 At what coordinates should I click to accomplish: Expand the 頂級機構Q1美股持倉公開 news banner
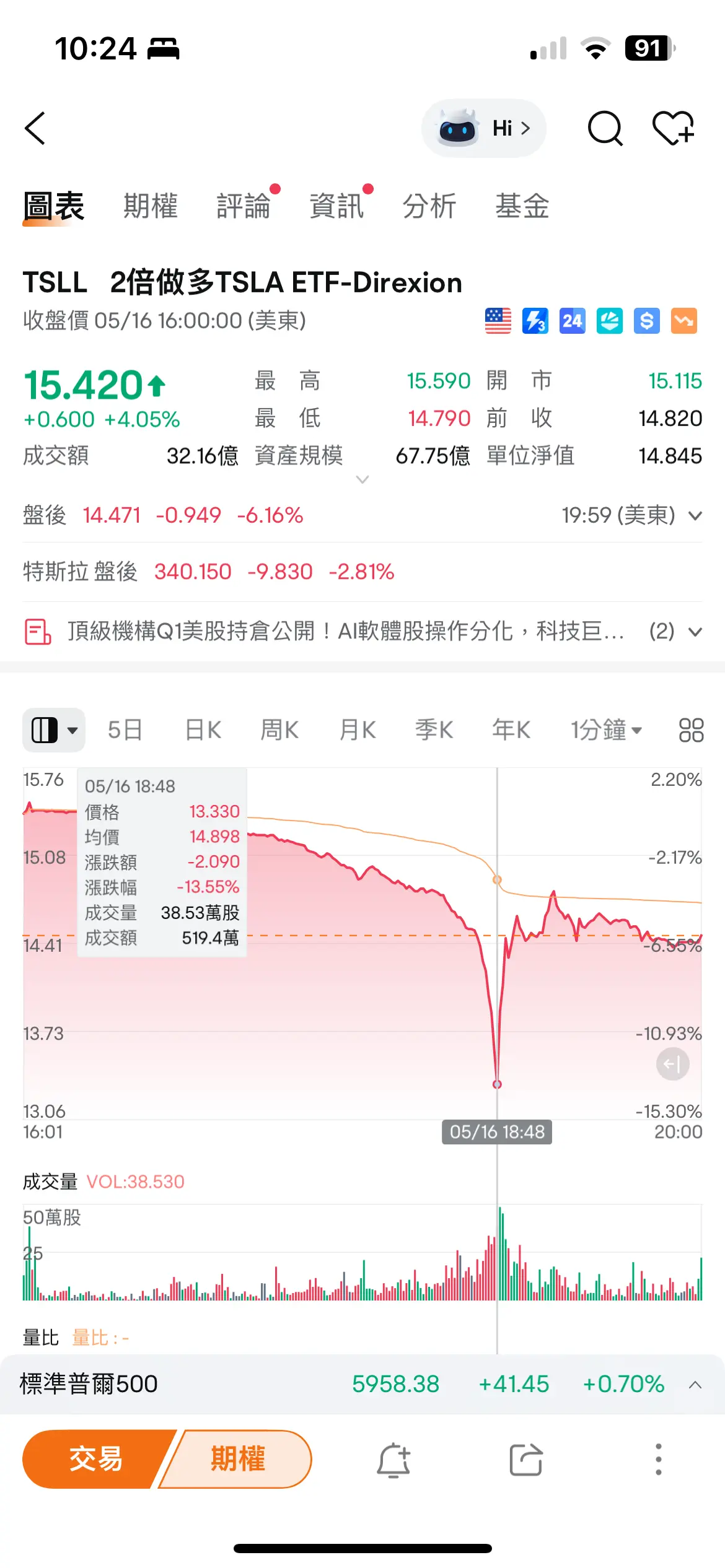pyautogui.click(x=362, y=632)
